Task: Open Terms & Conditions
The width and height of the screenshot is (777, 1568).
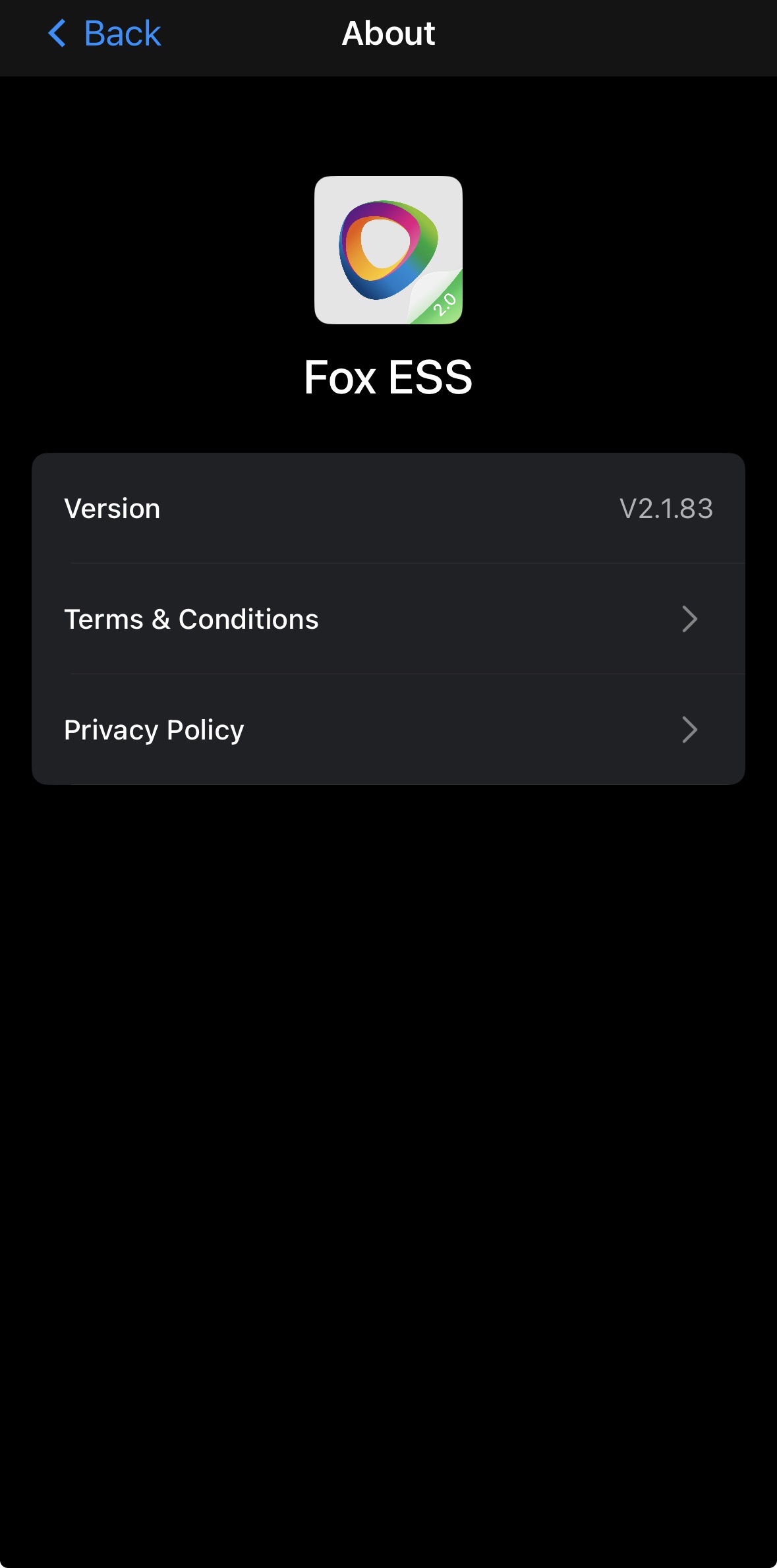Action: pyautogui.click(x=388, y=619)
